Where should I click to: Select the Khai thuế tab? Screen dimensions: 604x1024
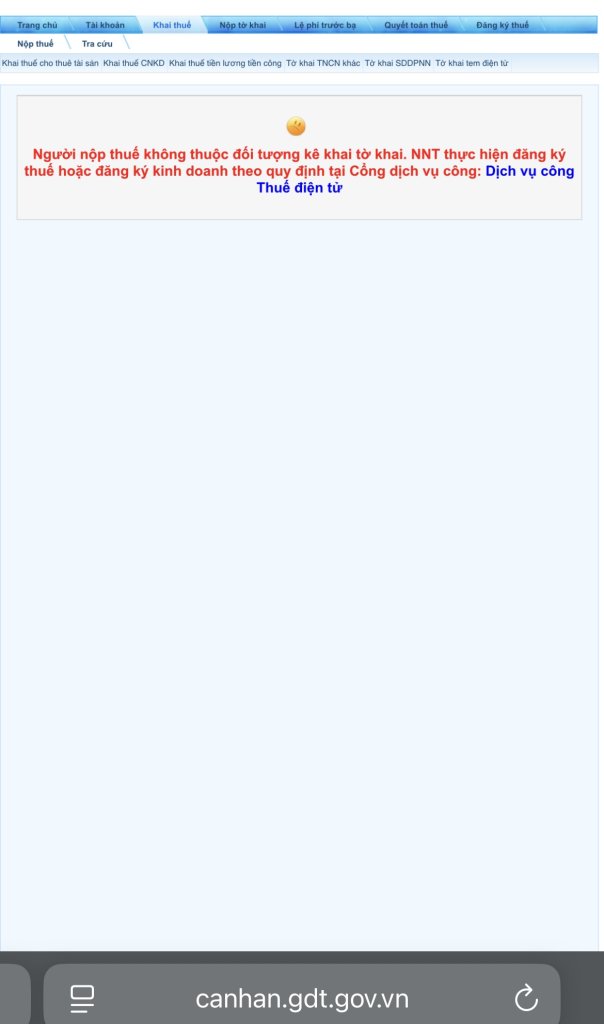[x=172, y=25]
